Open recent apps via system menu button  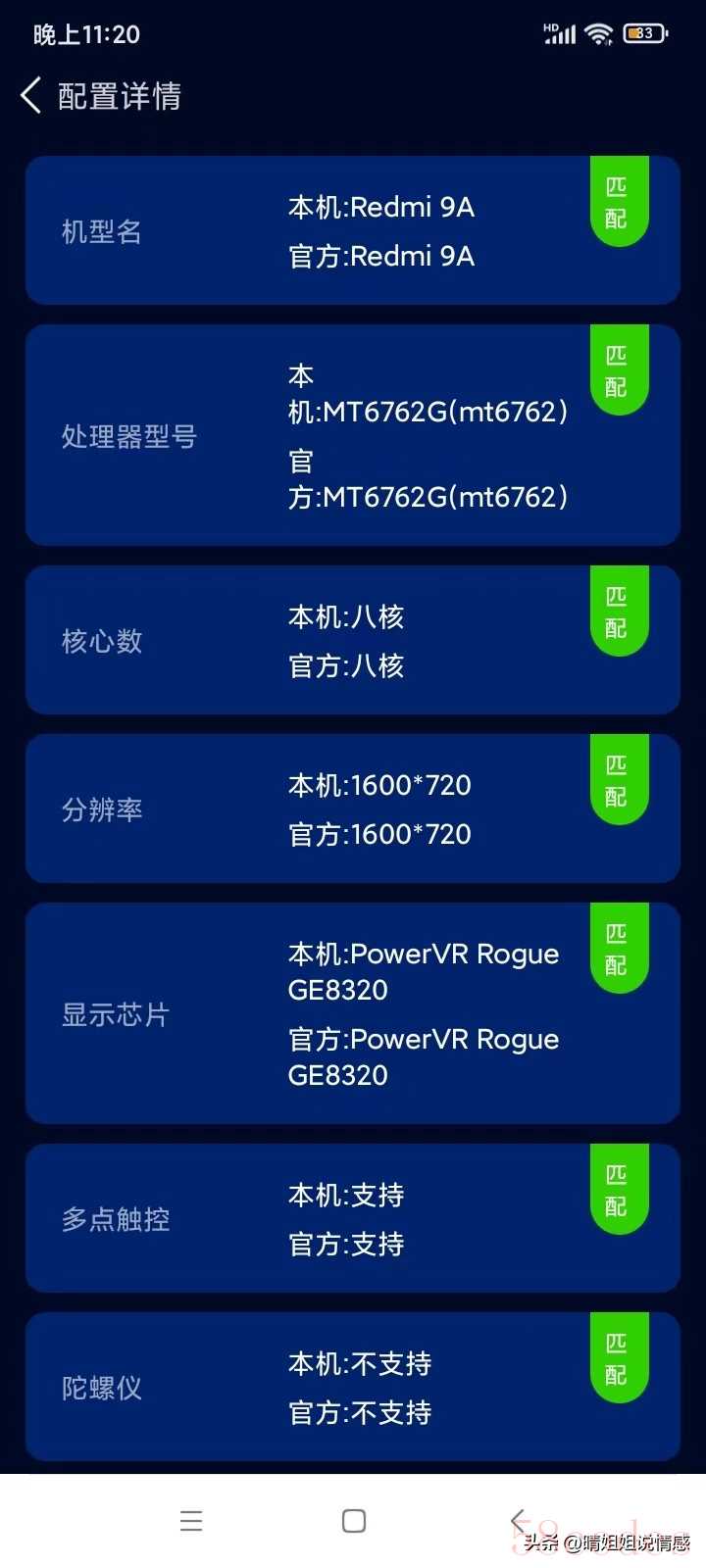pos(191,1520)
